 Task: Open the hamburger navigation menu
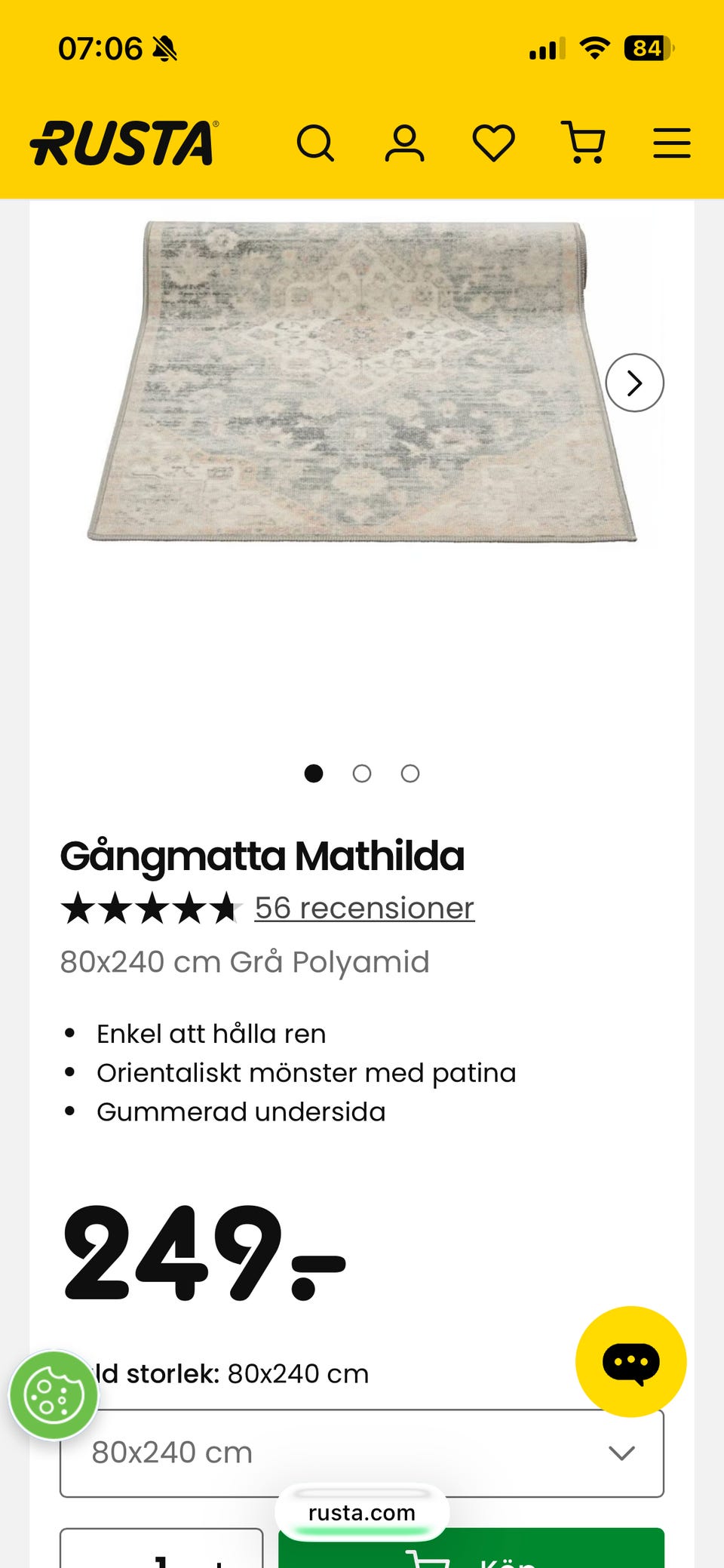coord(670,142)
